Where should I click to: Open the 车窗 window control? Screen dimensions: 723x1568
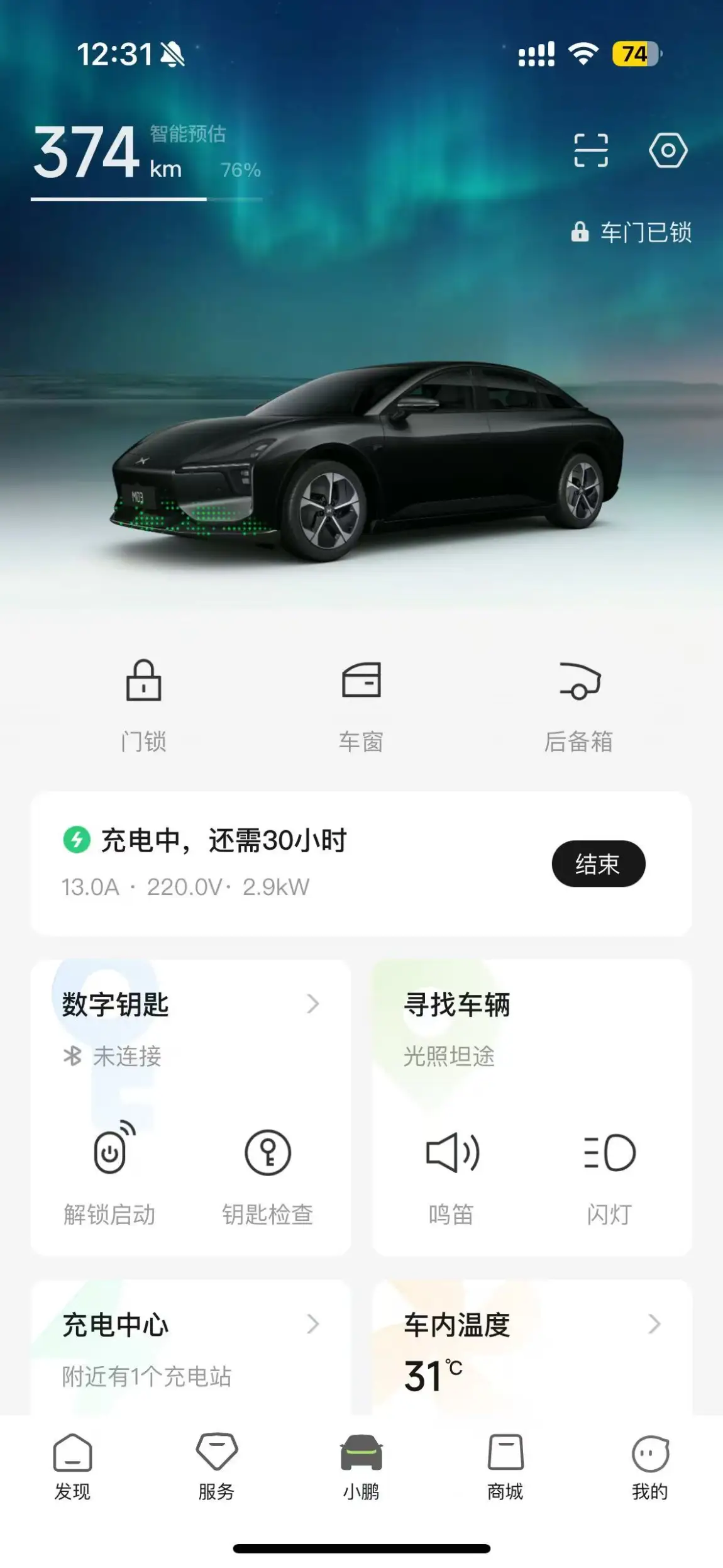361,704
